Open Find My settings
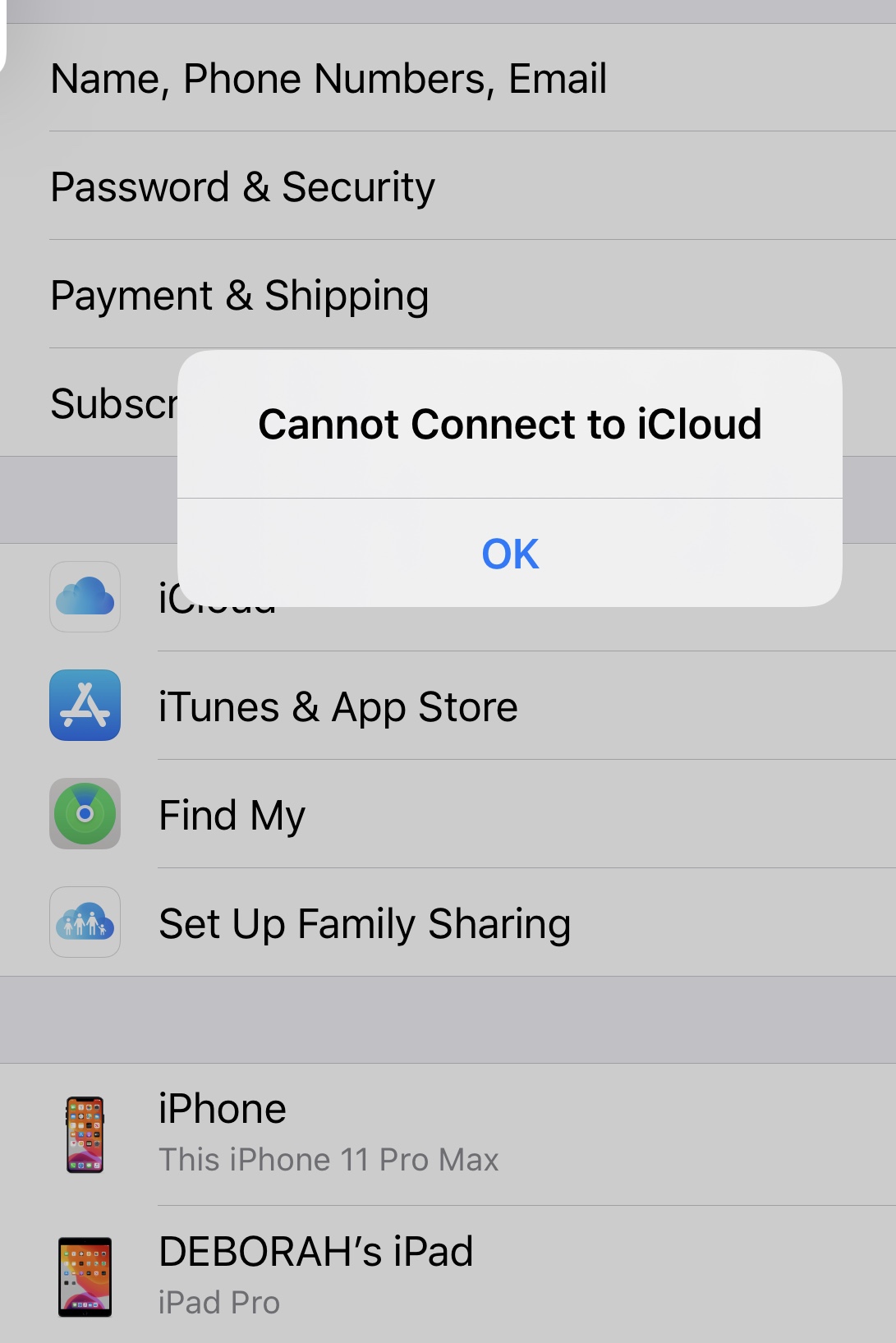896x1343 pixels. click(232, 815)
